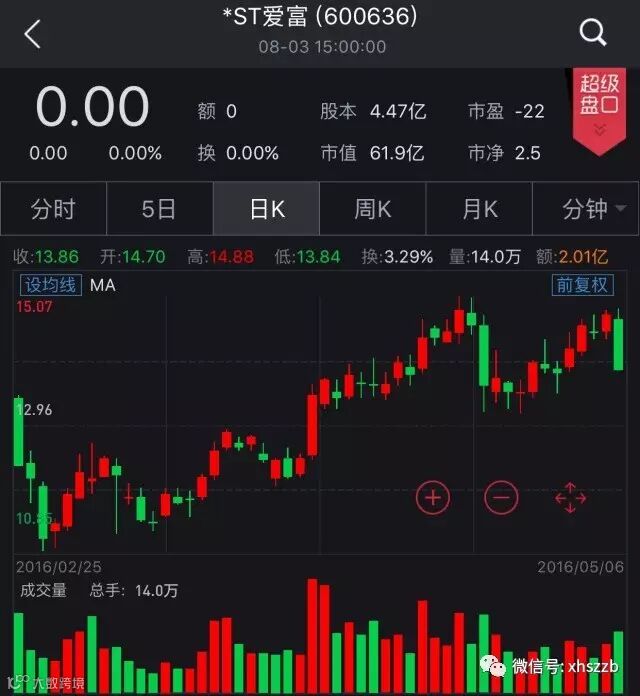Viewport: 640px width, 696px height.
Task: Switch to the 周K tab
Action: click(x=372, y=209)
